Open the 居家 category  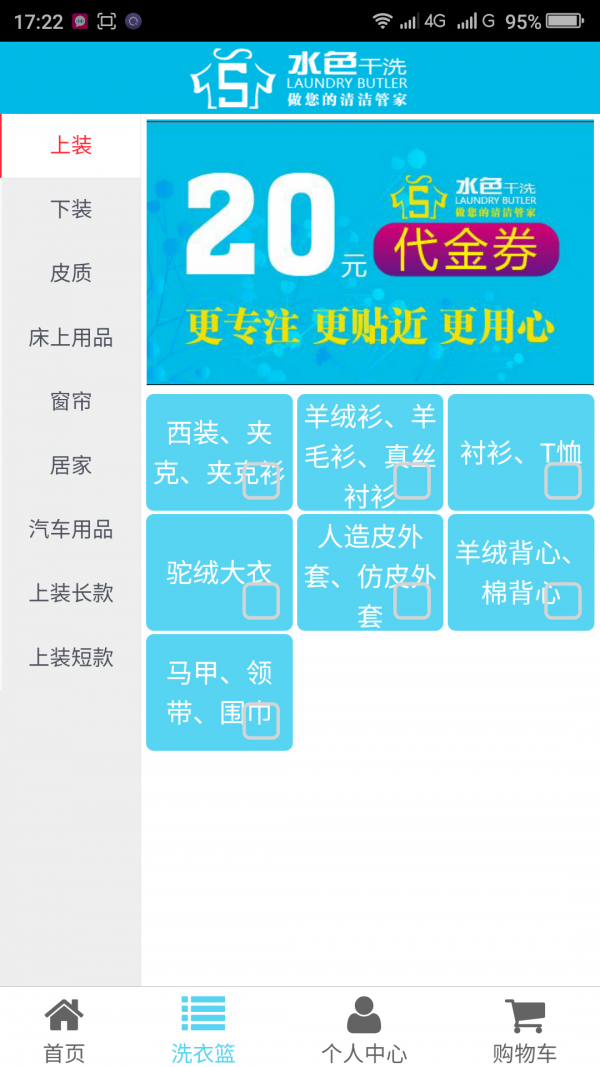tap(71, 465)
